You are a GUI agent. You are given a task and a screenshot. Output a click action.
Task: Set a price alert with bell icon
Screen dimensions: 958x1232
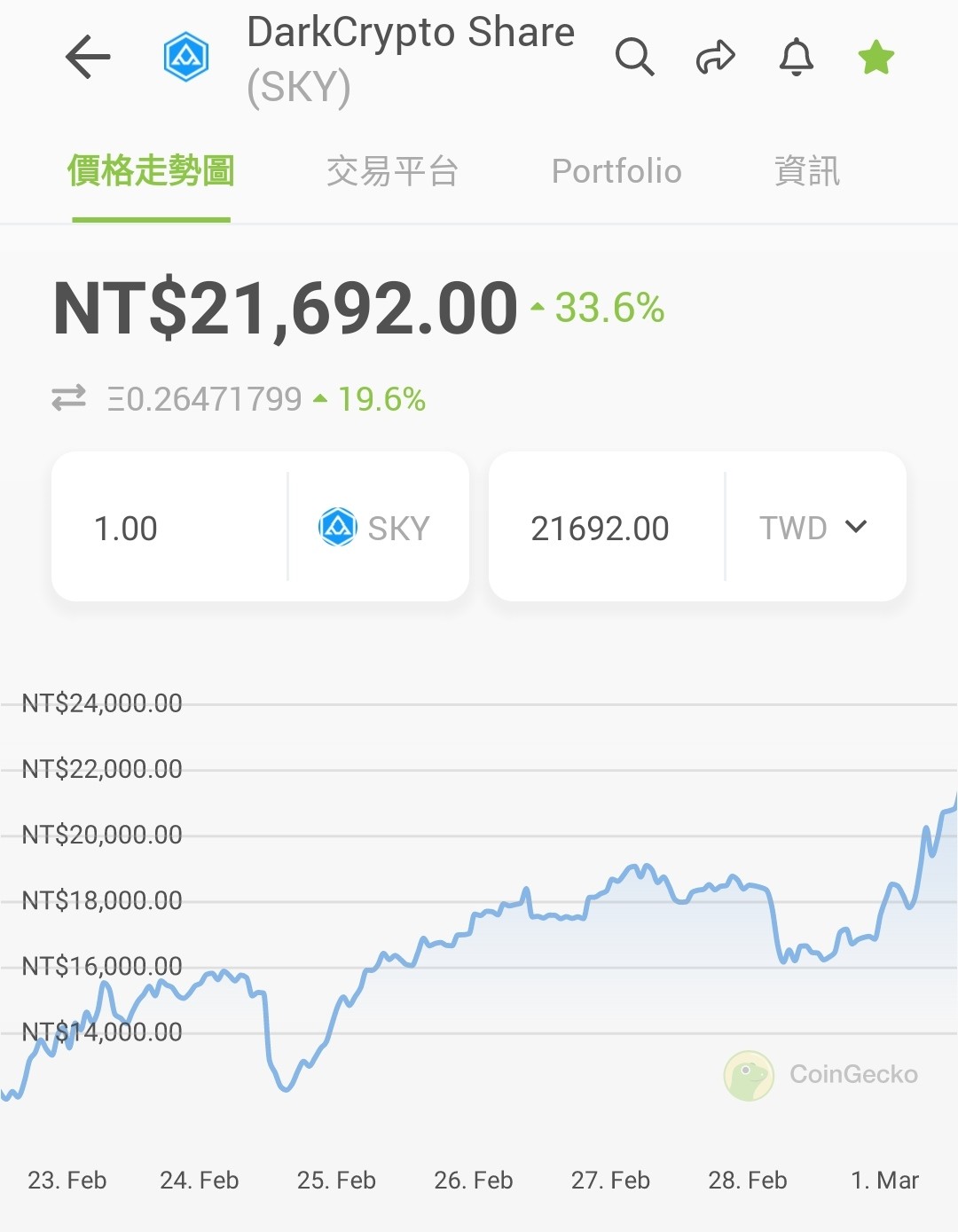click(796, 58)
